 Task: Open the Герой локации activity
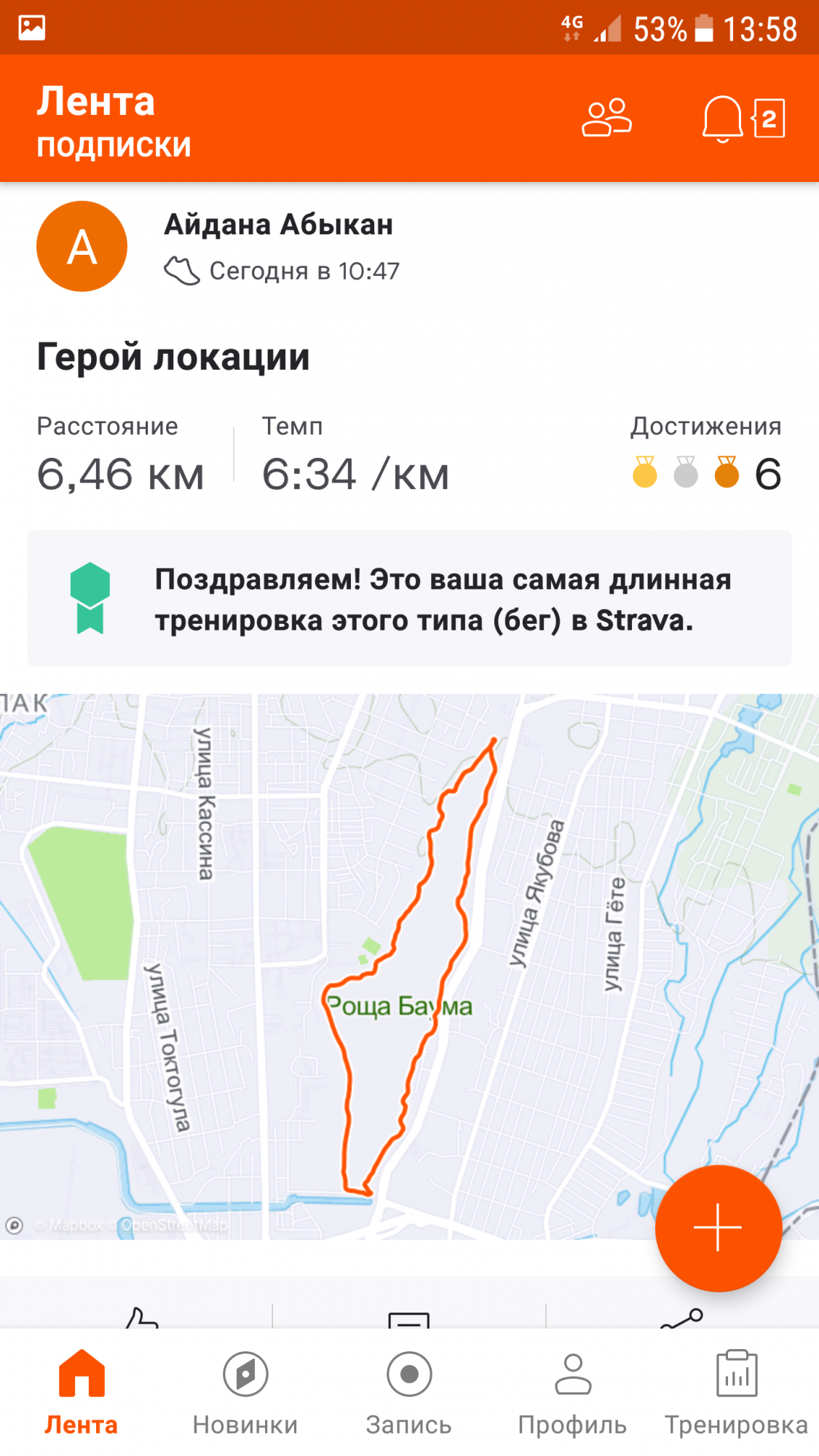click(x=173, y=357)
